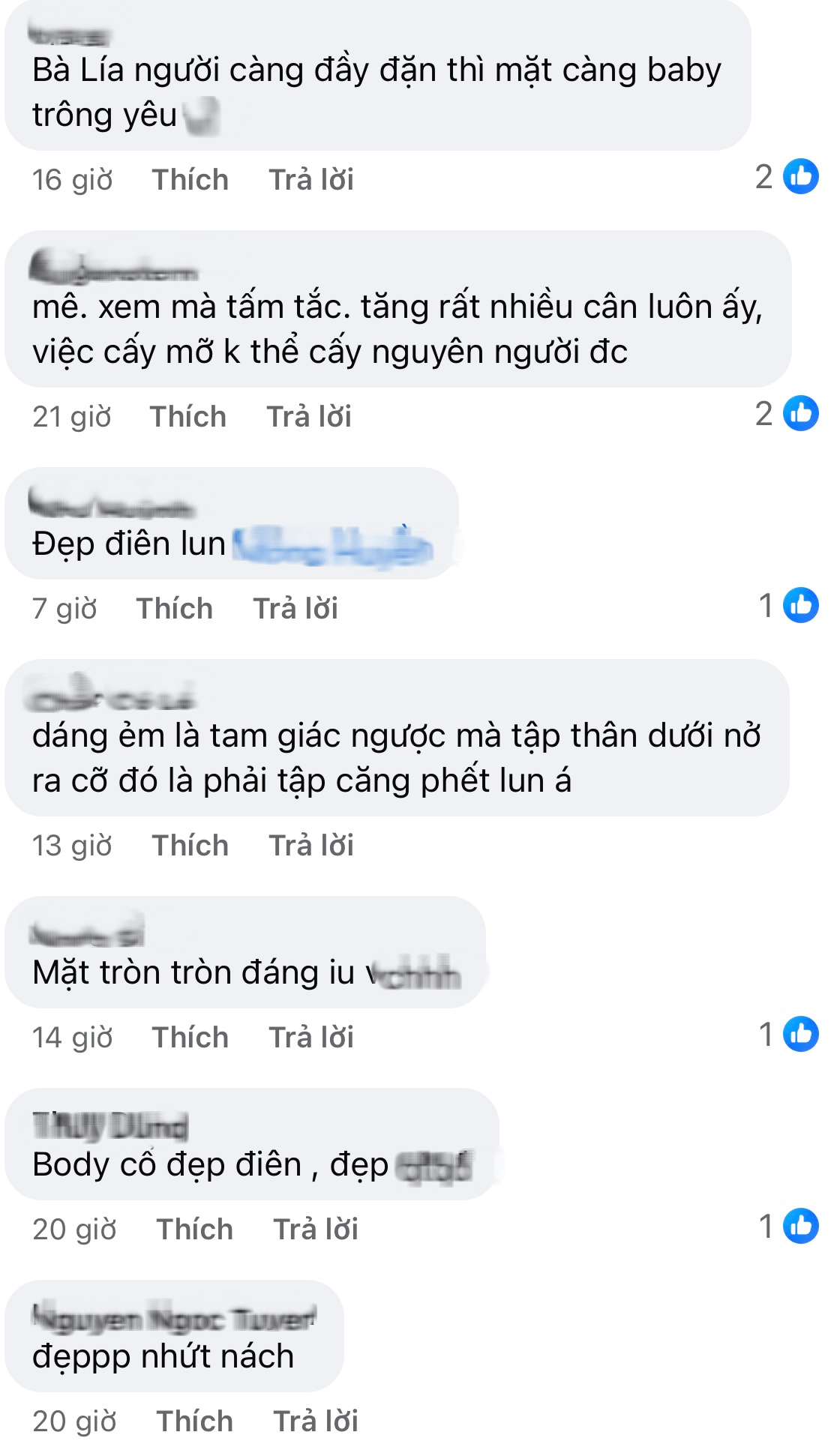Like the "Body cô đẹp điên" comment
The height and width of the screenshot is (1456, 837).
click(x=194, y=1230)
